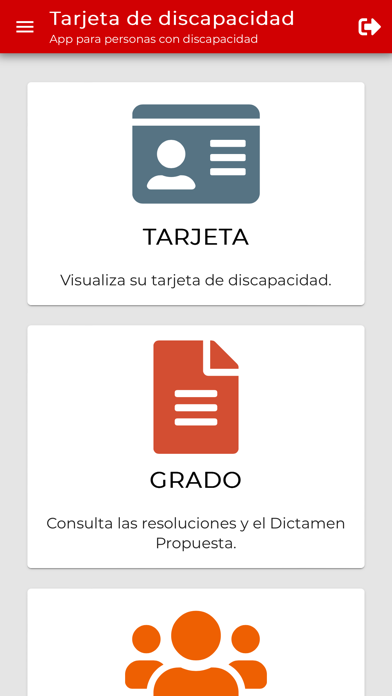Select the card with the orange people icon
This screenshot has height=696, width=392.
(x=196, y=642)
